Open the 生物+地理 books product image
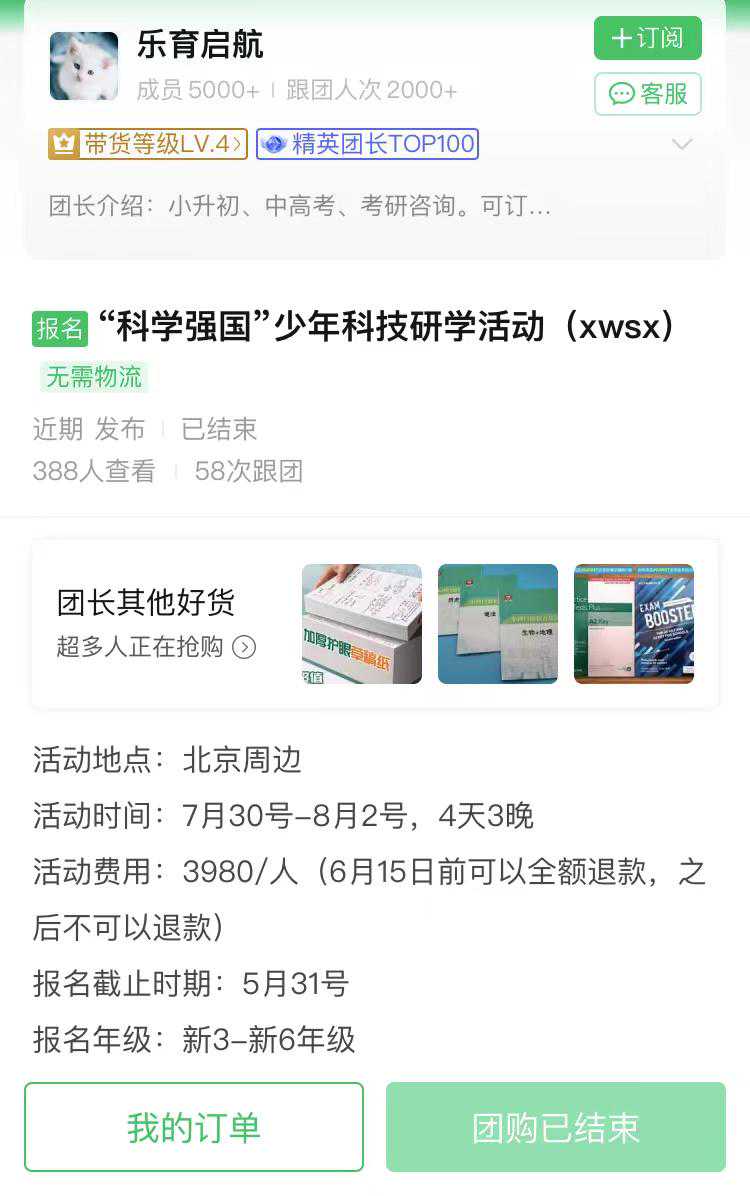 pos(498,624)
